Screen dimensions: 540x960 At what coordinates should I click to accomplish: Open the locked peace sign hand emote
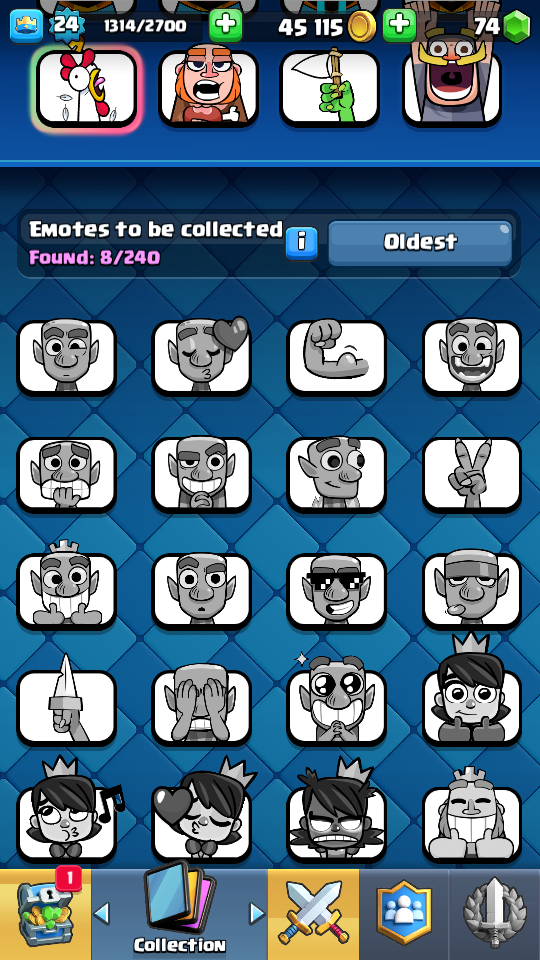point(472,474)
